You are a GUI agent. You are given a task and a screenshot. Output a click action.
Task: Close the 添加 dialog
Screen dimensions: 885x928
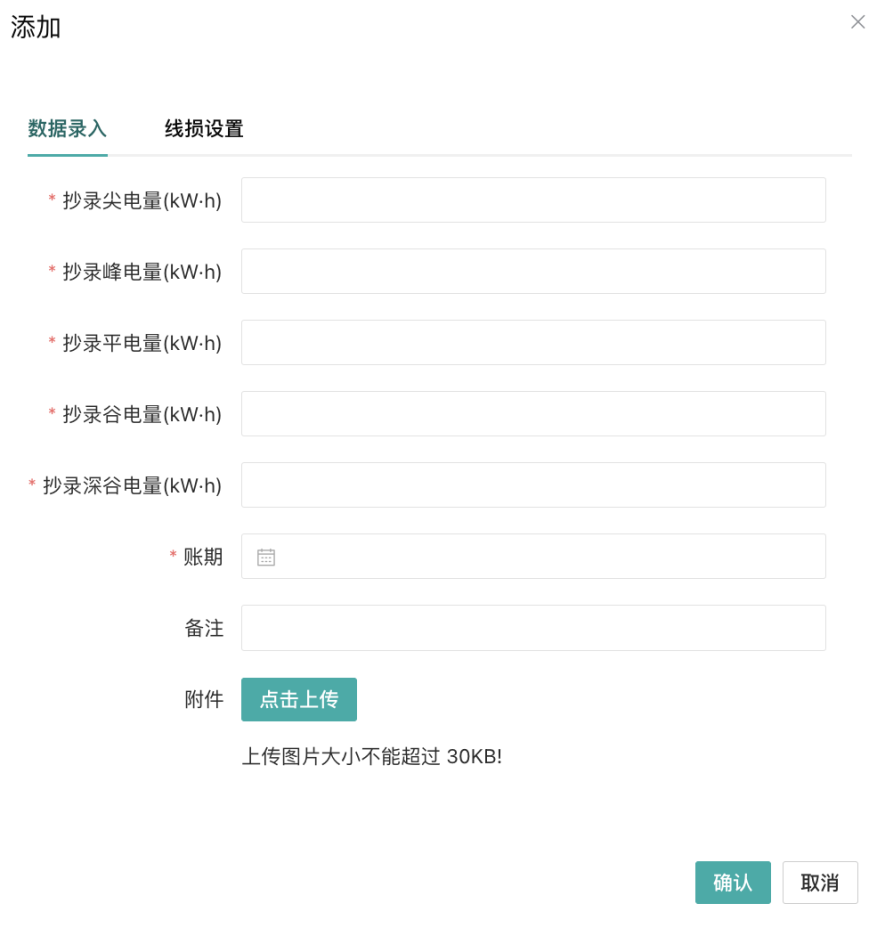coord(857,22)
